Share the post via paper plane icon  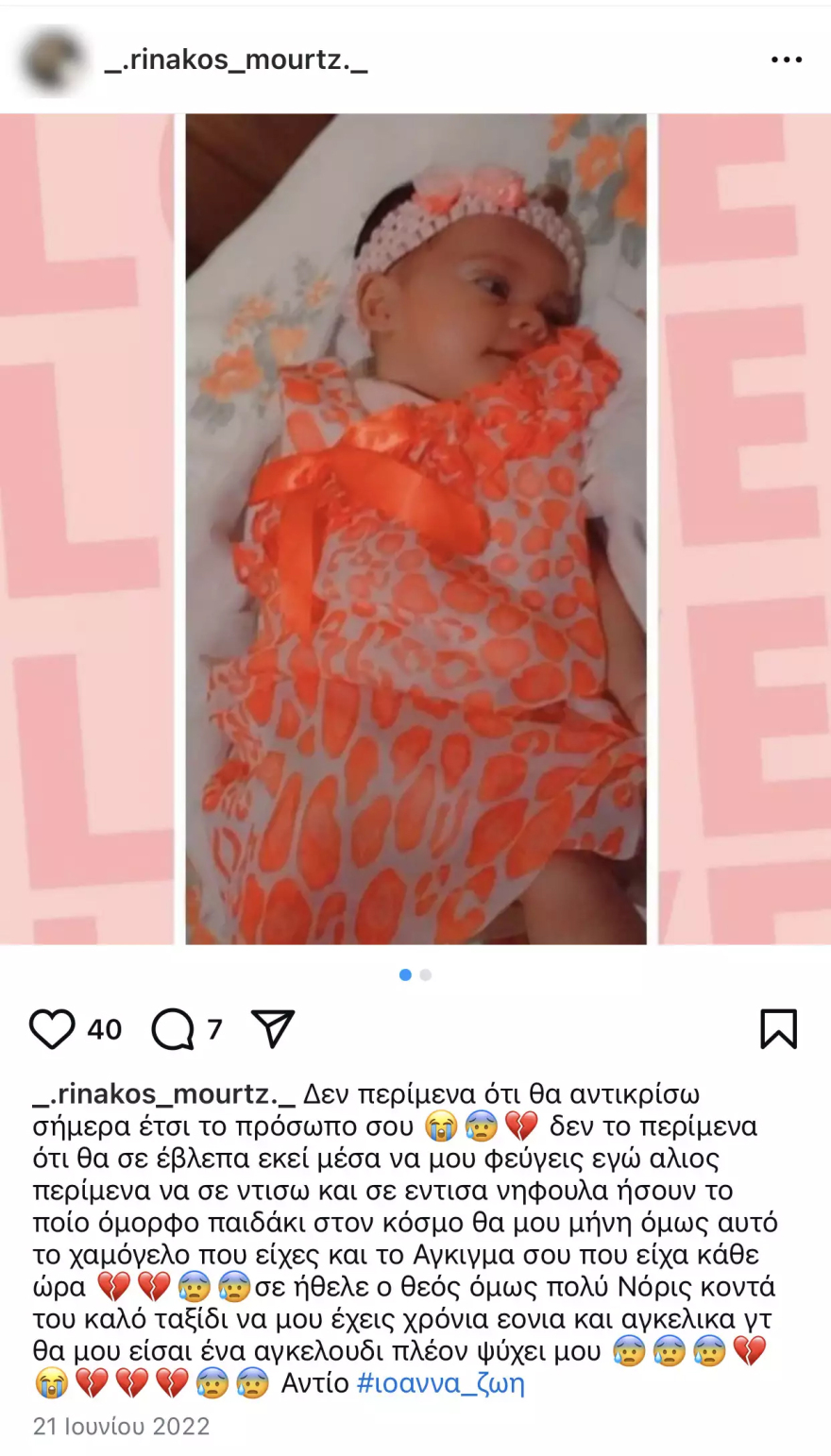coord(273,1028)
